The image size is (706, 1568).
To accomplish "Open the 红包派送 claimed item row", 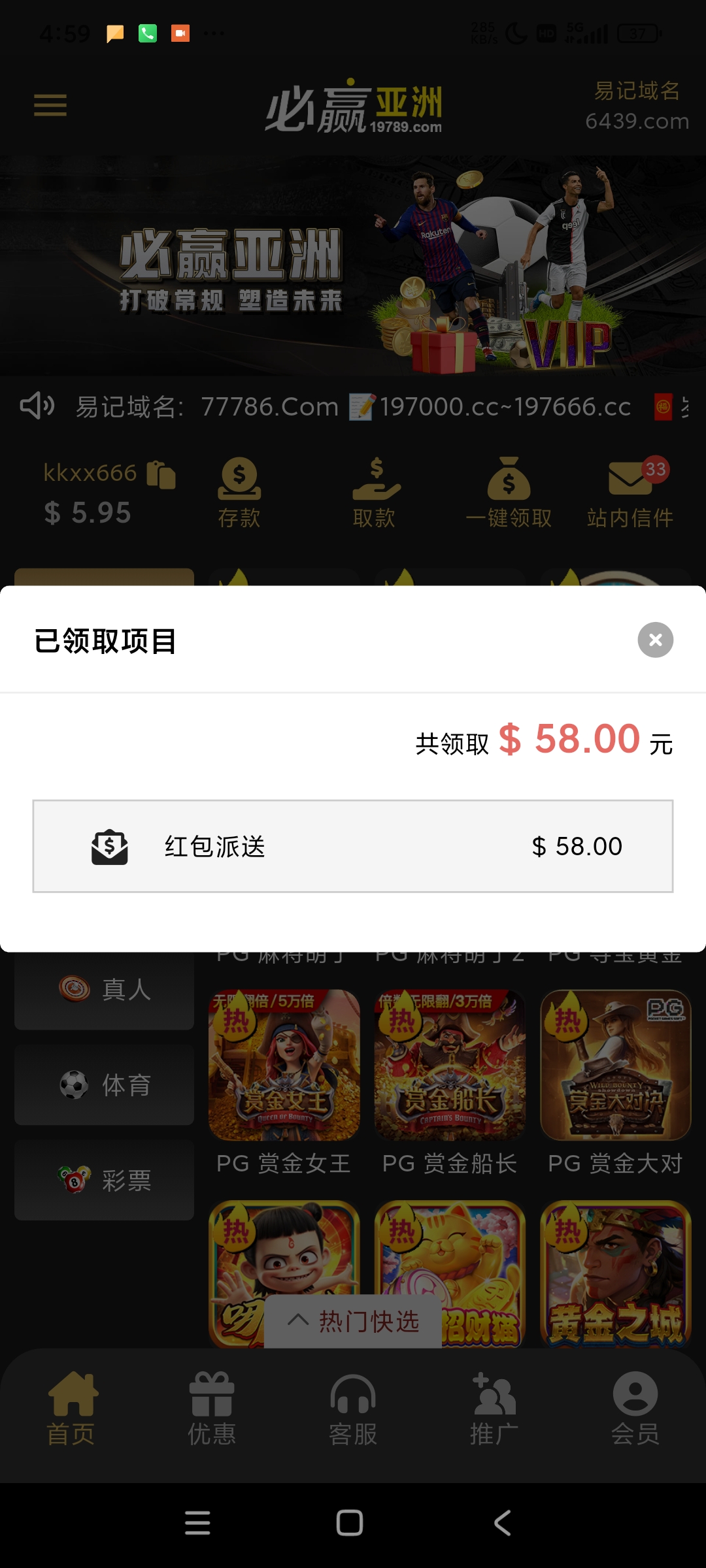I will pyautogui.click(x=353, y=846).
